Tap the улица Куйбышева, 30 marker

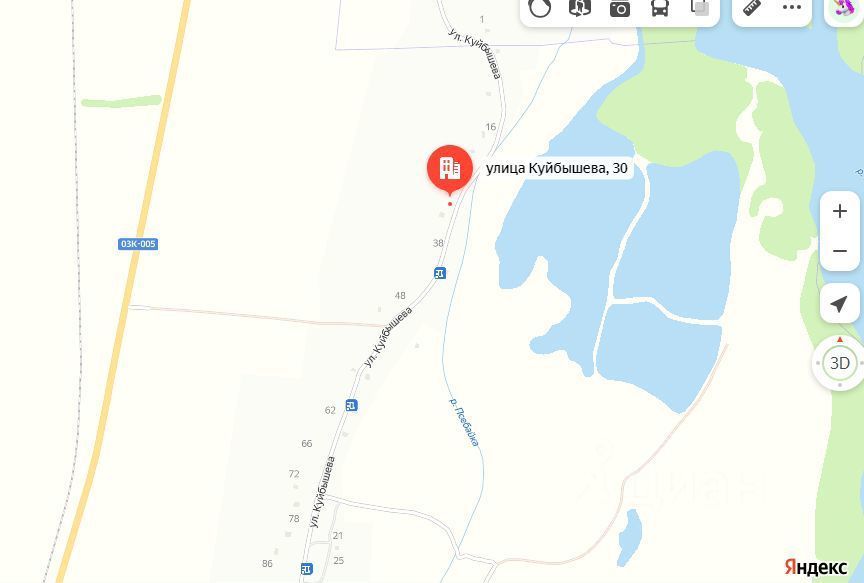coord(450,168)
